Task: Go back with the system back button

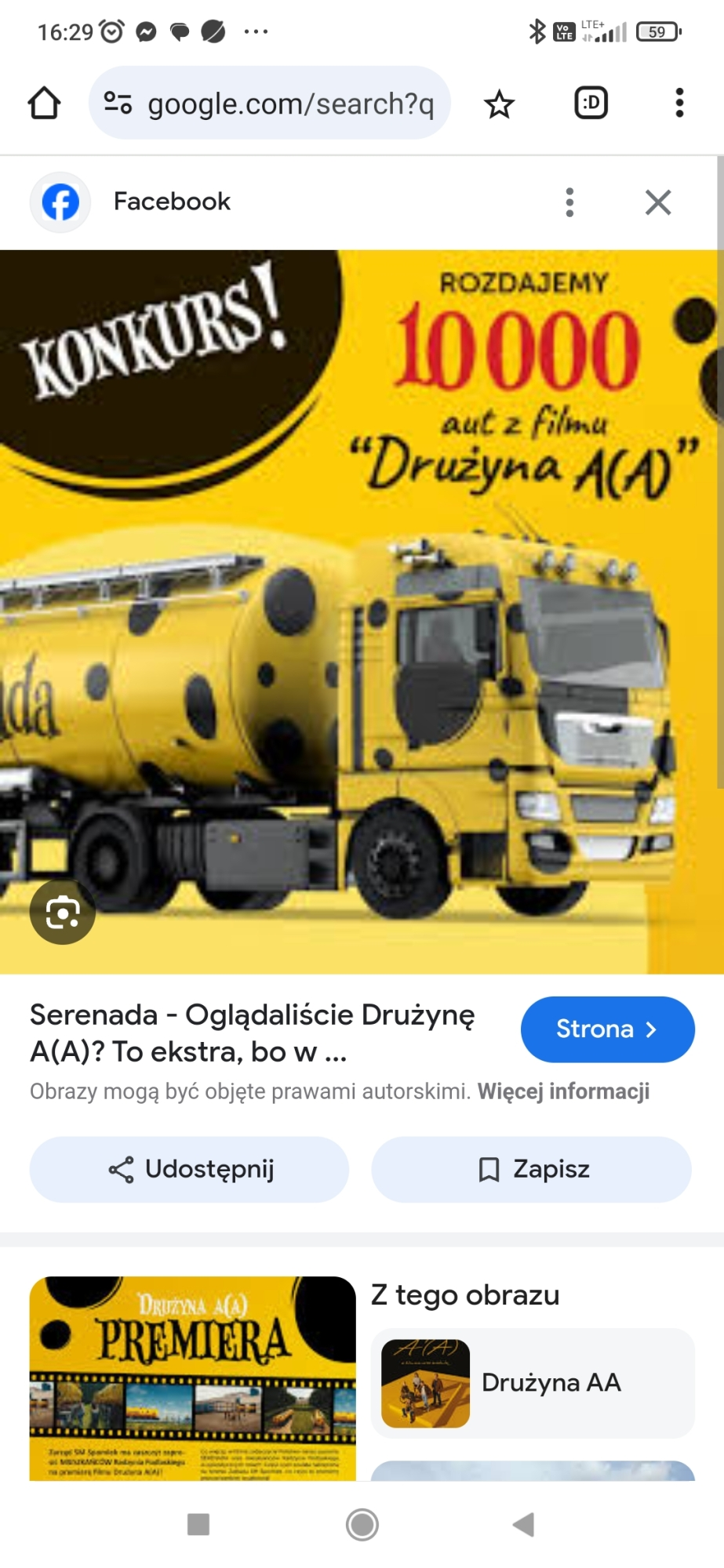Action: (523, 1525)
